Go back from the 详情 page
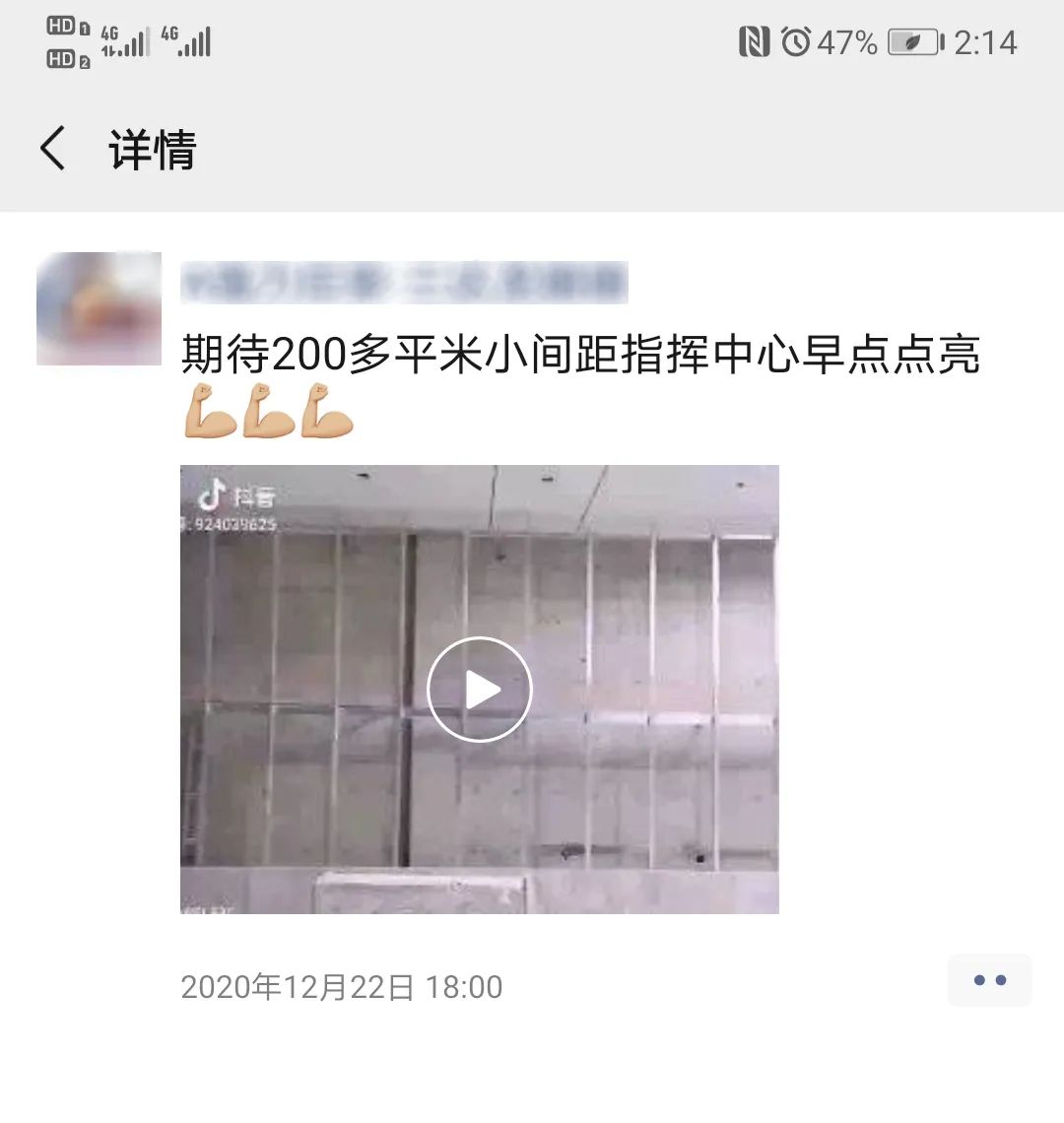The image size is (1064, 1123). point(53,149)
